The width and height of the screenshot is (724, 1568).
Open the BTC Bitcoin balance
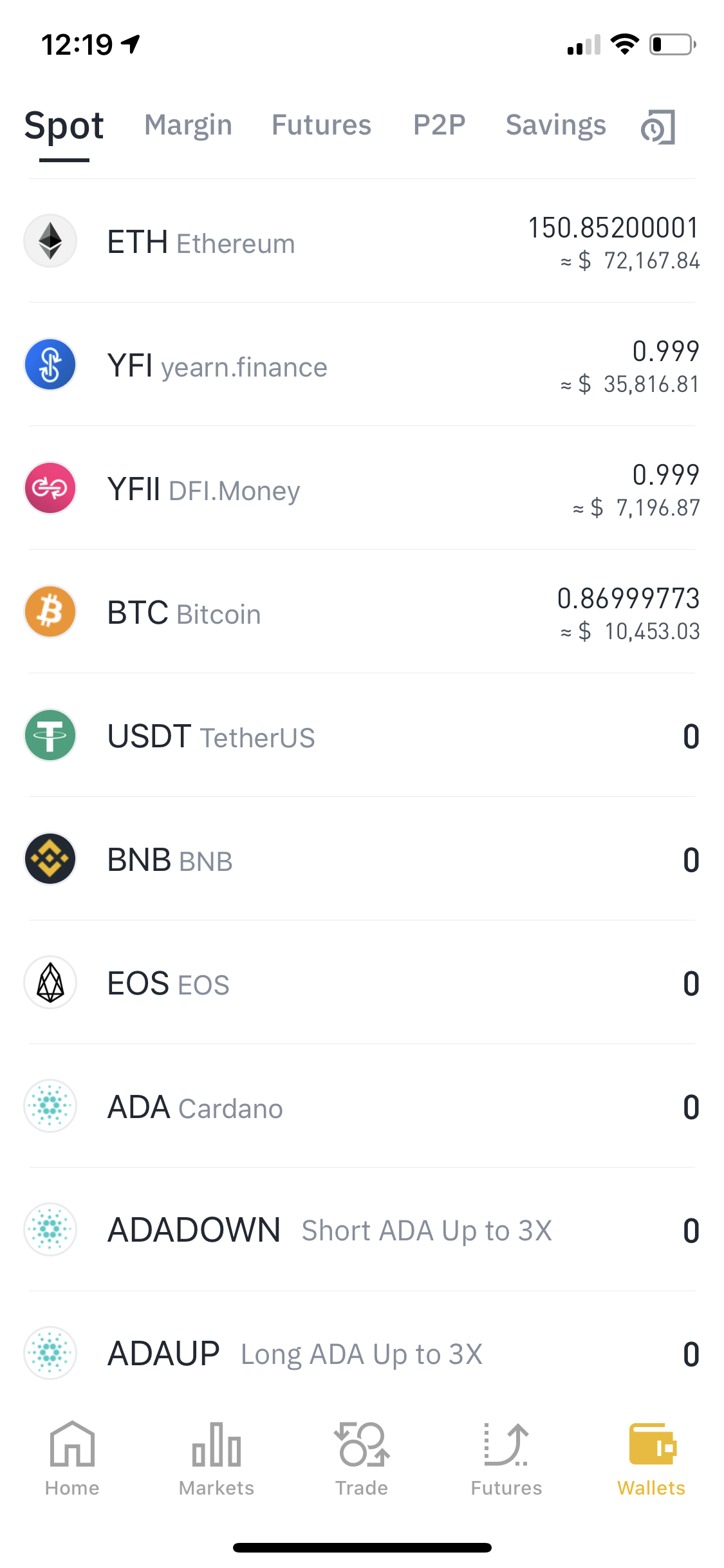pos(362,612)
